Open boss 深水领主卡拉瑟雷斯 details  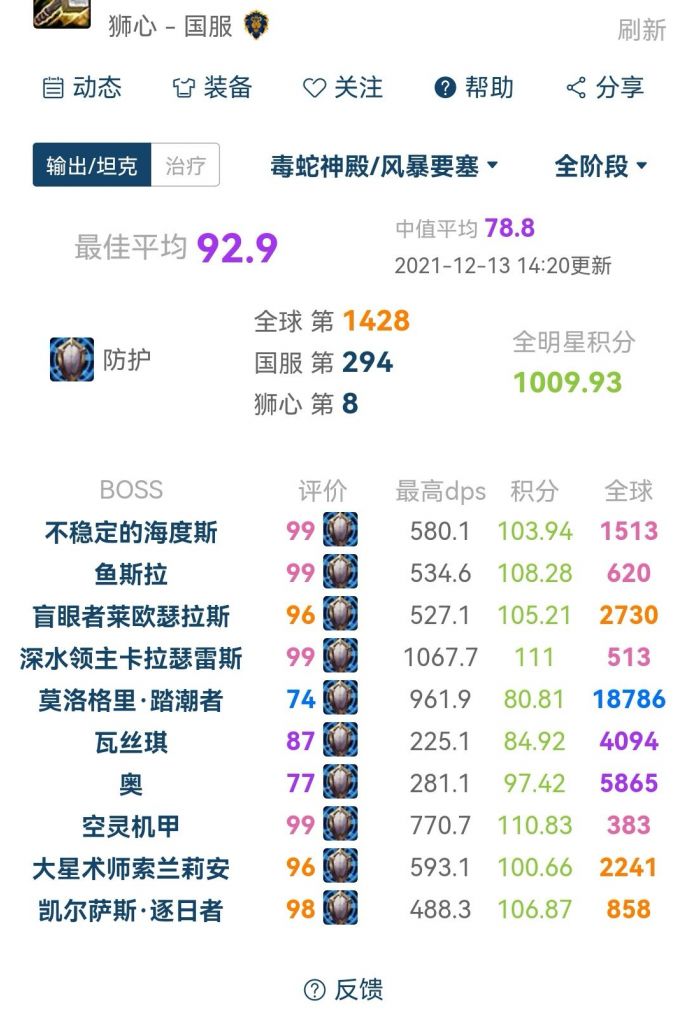point(131,657)
